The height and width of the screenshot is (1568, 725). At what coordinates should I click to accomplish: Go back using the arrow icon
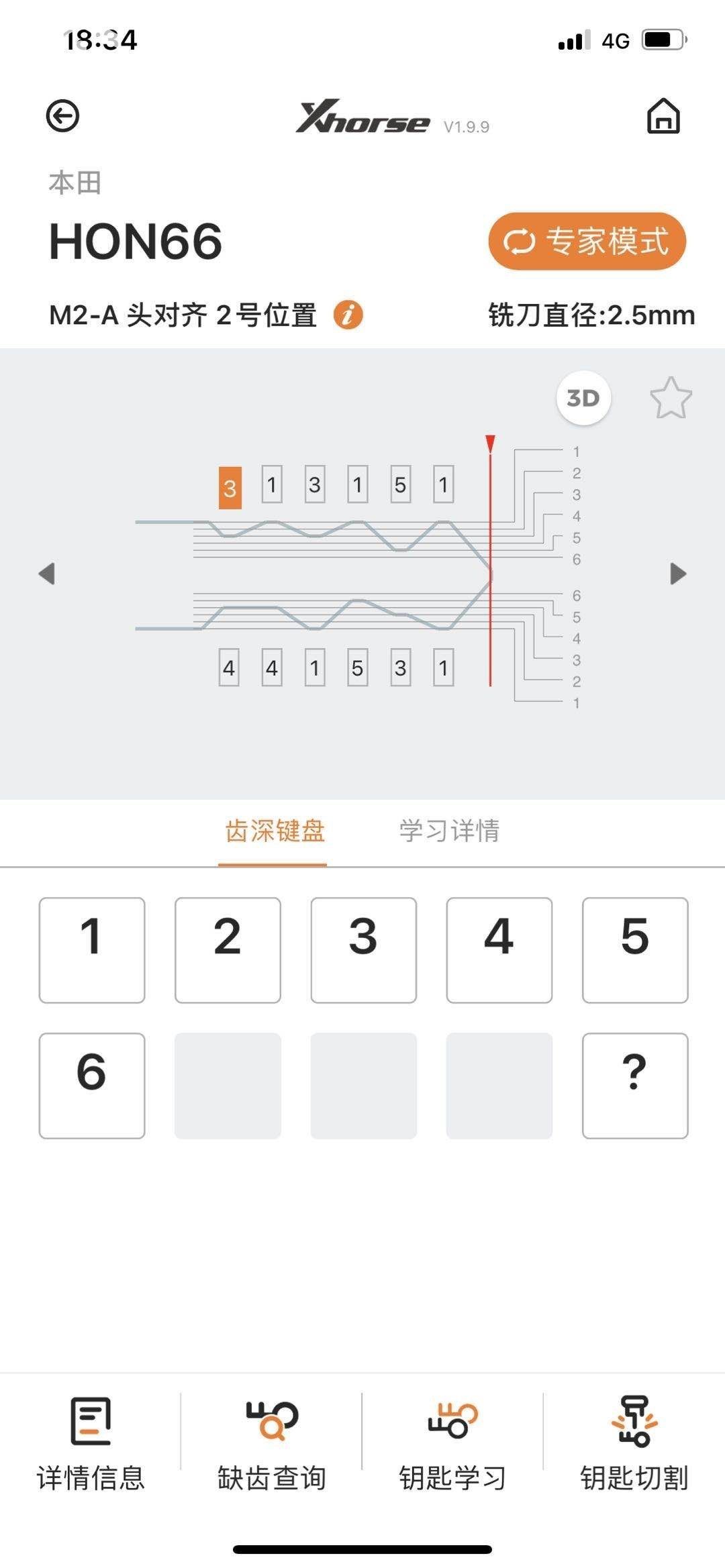62,116
